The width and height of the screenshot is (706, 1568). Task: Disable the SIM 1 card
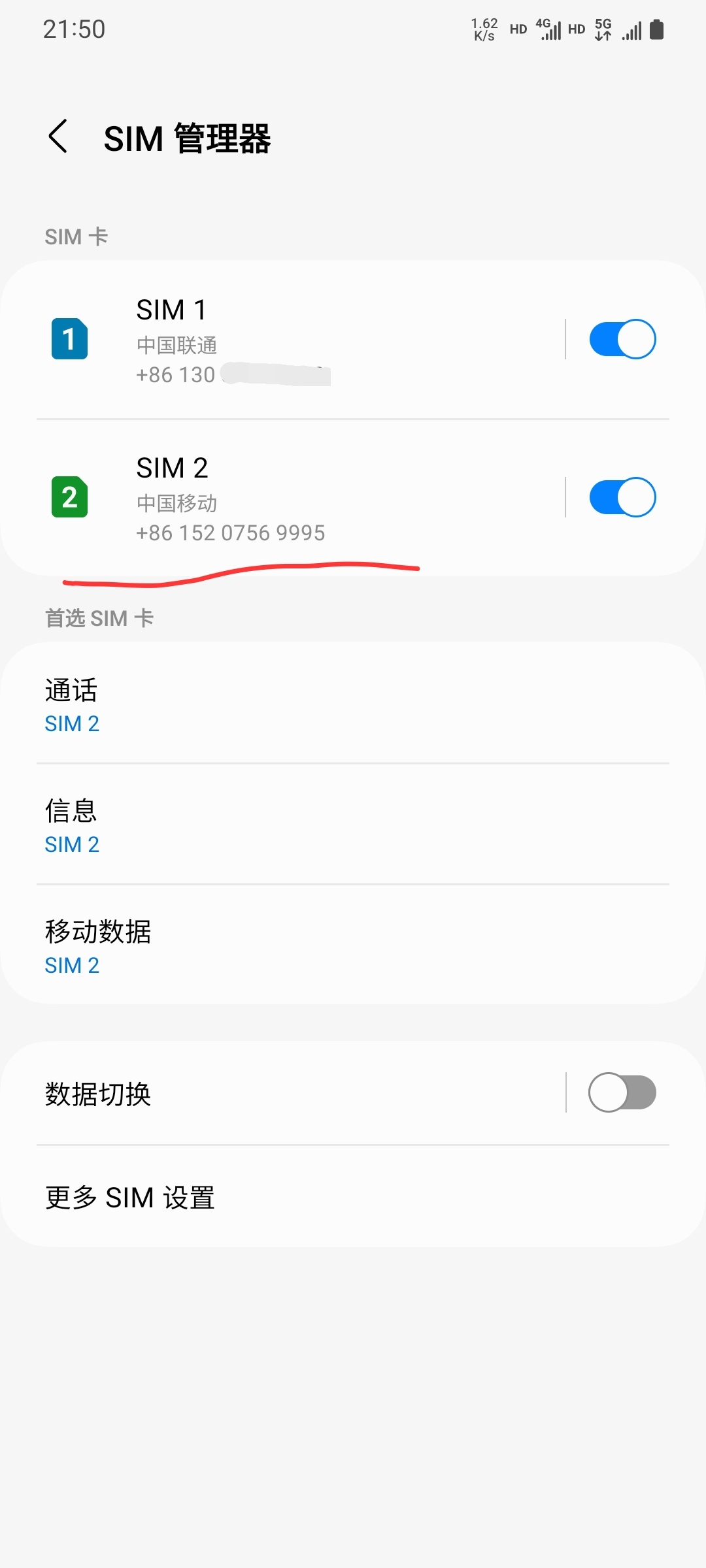[622, 339]
